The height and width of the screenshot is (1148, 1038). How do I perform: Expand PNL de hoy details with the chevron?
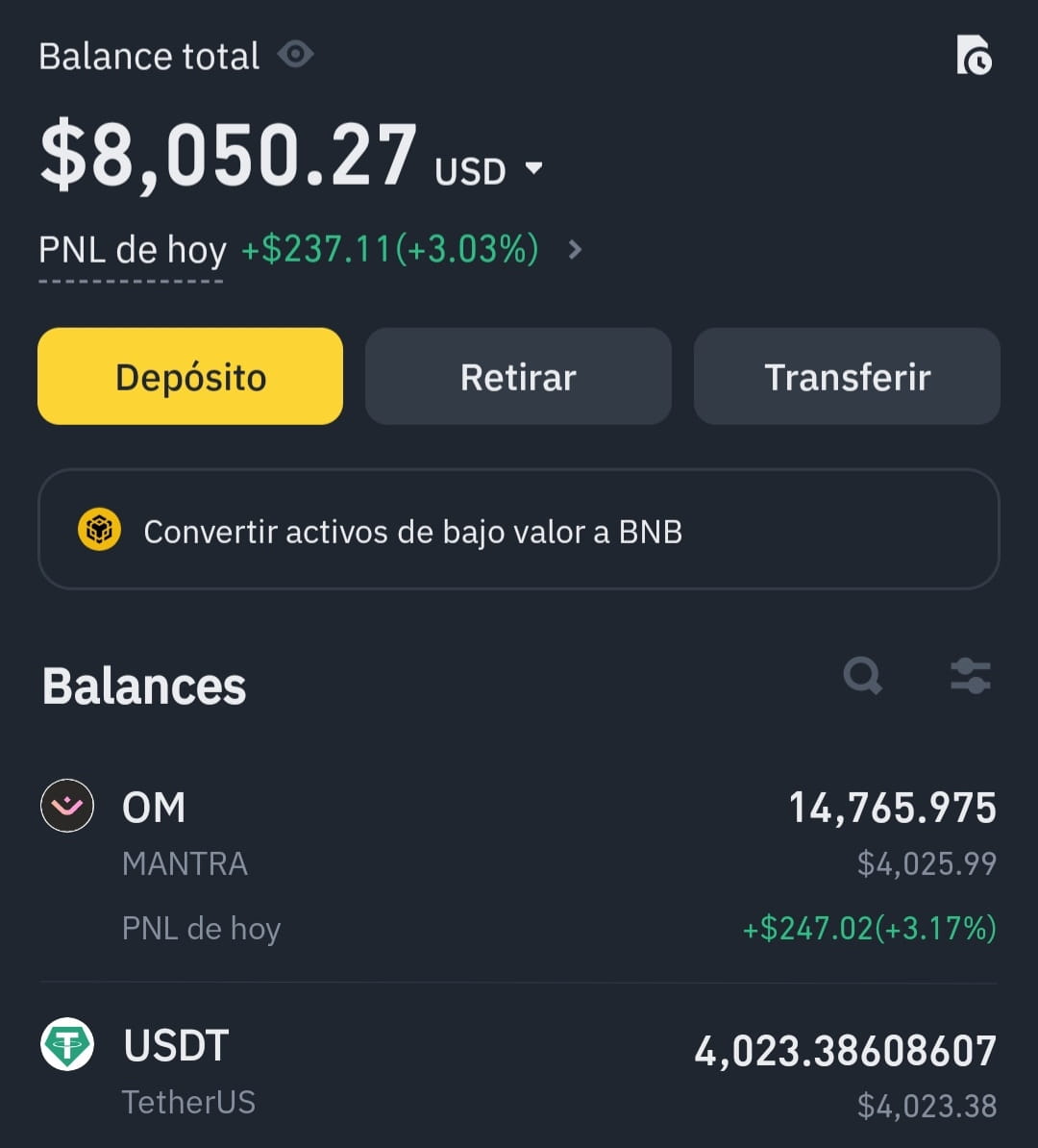pos(574,250)
